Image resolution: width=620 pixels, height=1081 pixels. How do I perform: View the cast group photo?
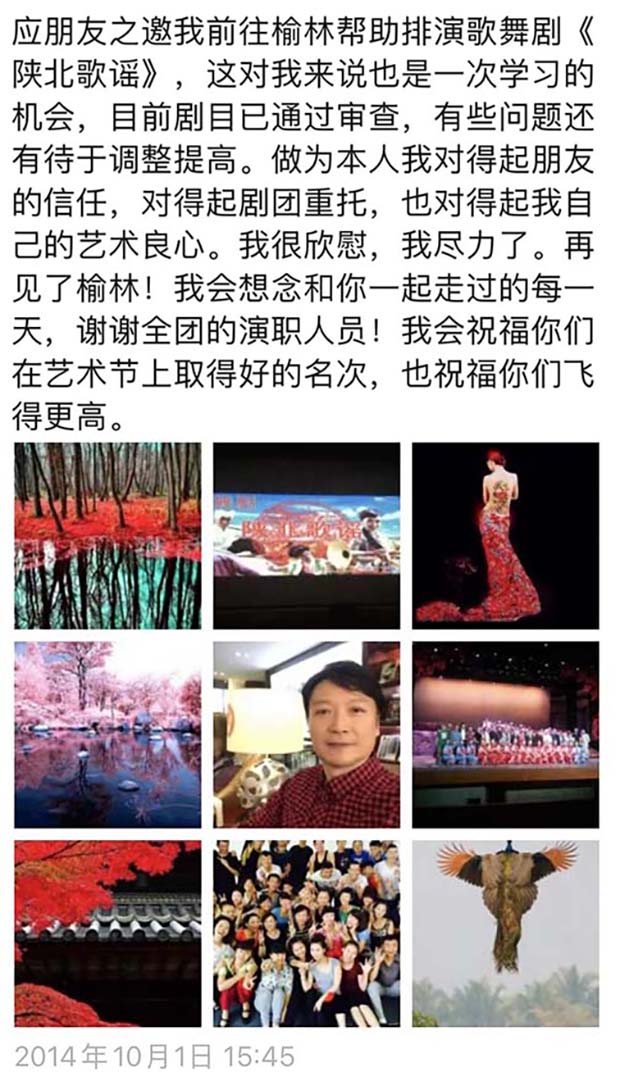click(x=306, y=933)
